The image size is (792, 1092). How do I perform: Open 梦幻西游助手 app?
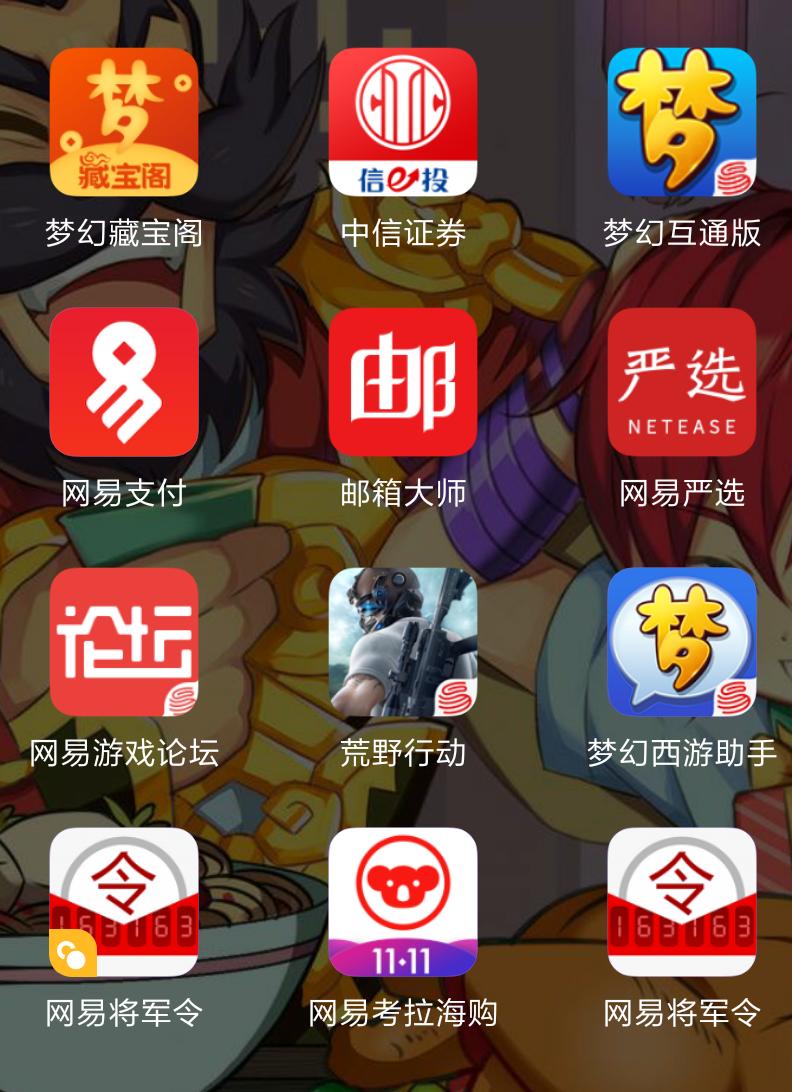(682, 642)
